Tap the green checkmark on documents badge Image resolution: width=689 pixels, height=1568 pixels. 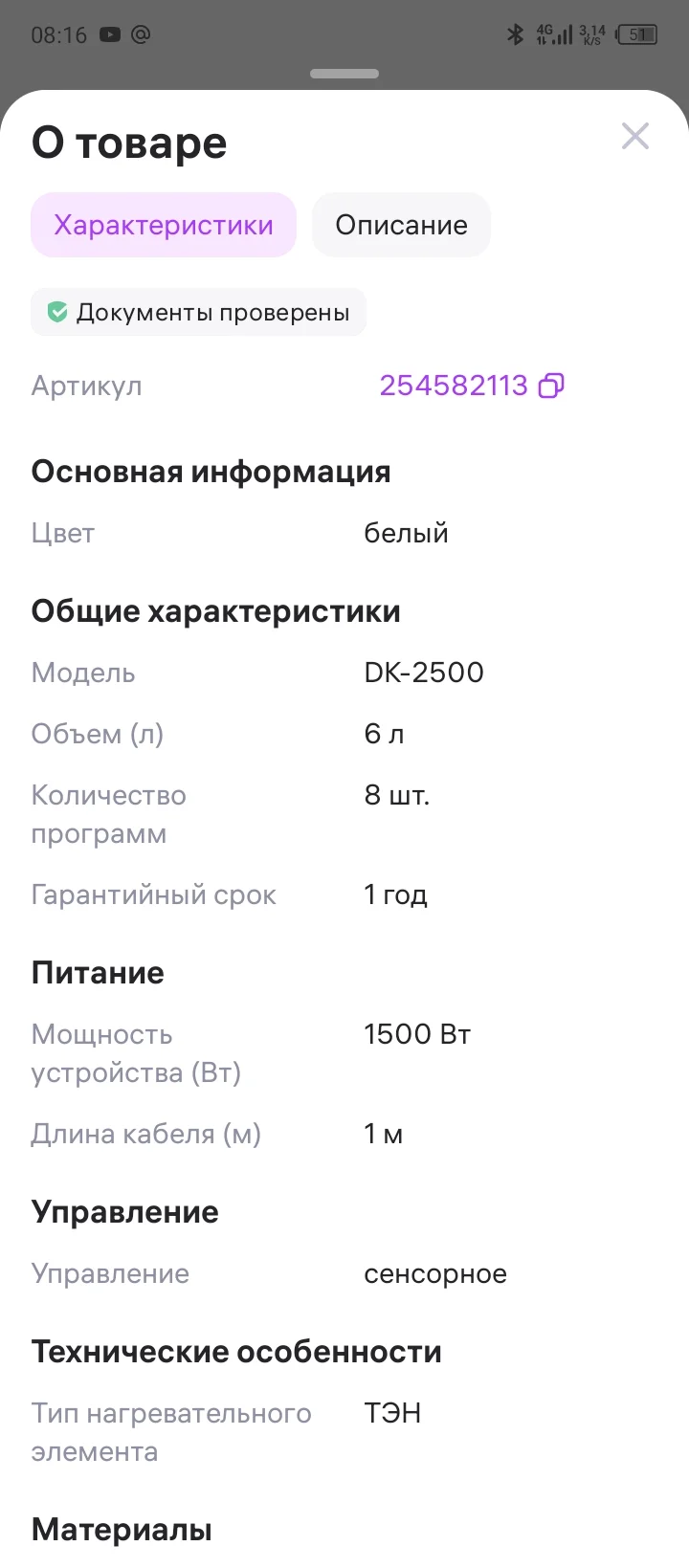coord(56,312)
